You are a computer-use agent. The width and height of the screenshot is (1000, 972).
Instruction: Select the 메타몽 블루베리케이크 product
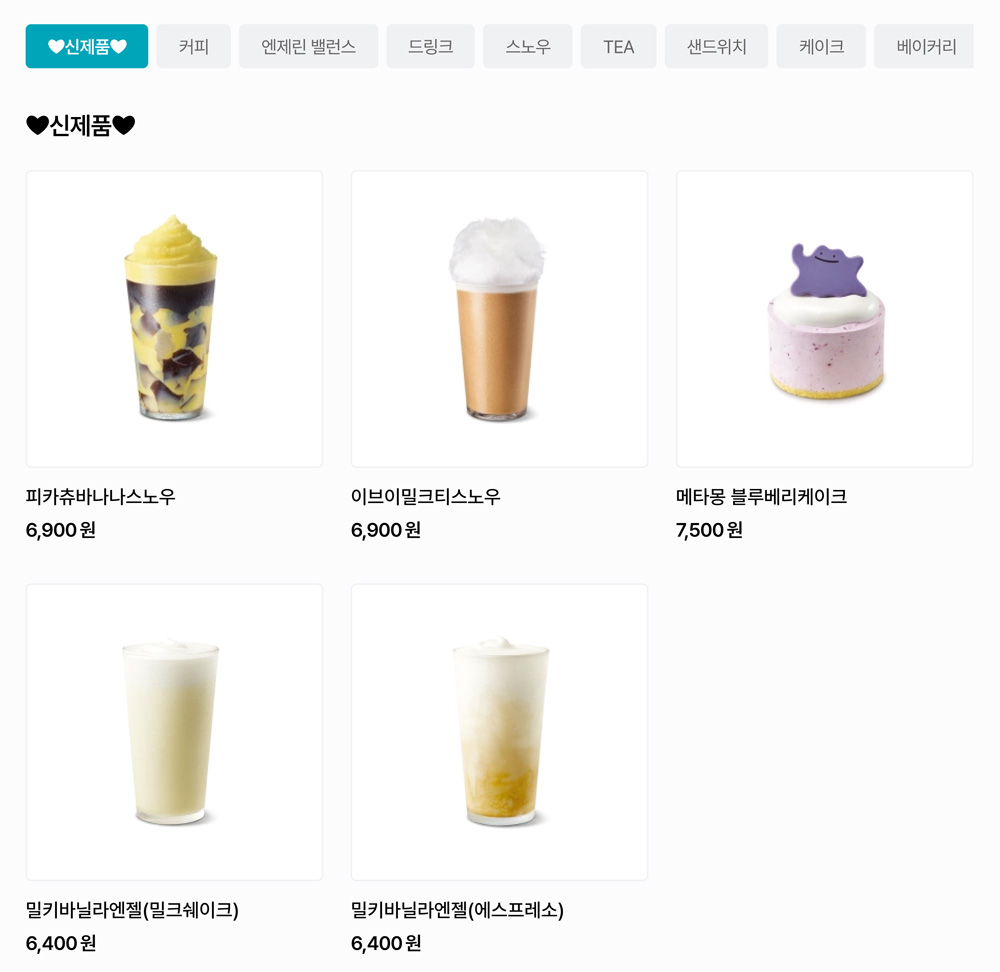(x=824, y=319)
